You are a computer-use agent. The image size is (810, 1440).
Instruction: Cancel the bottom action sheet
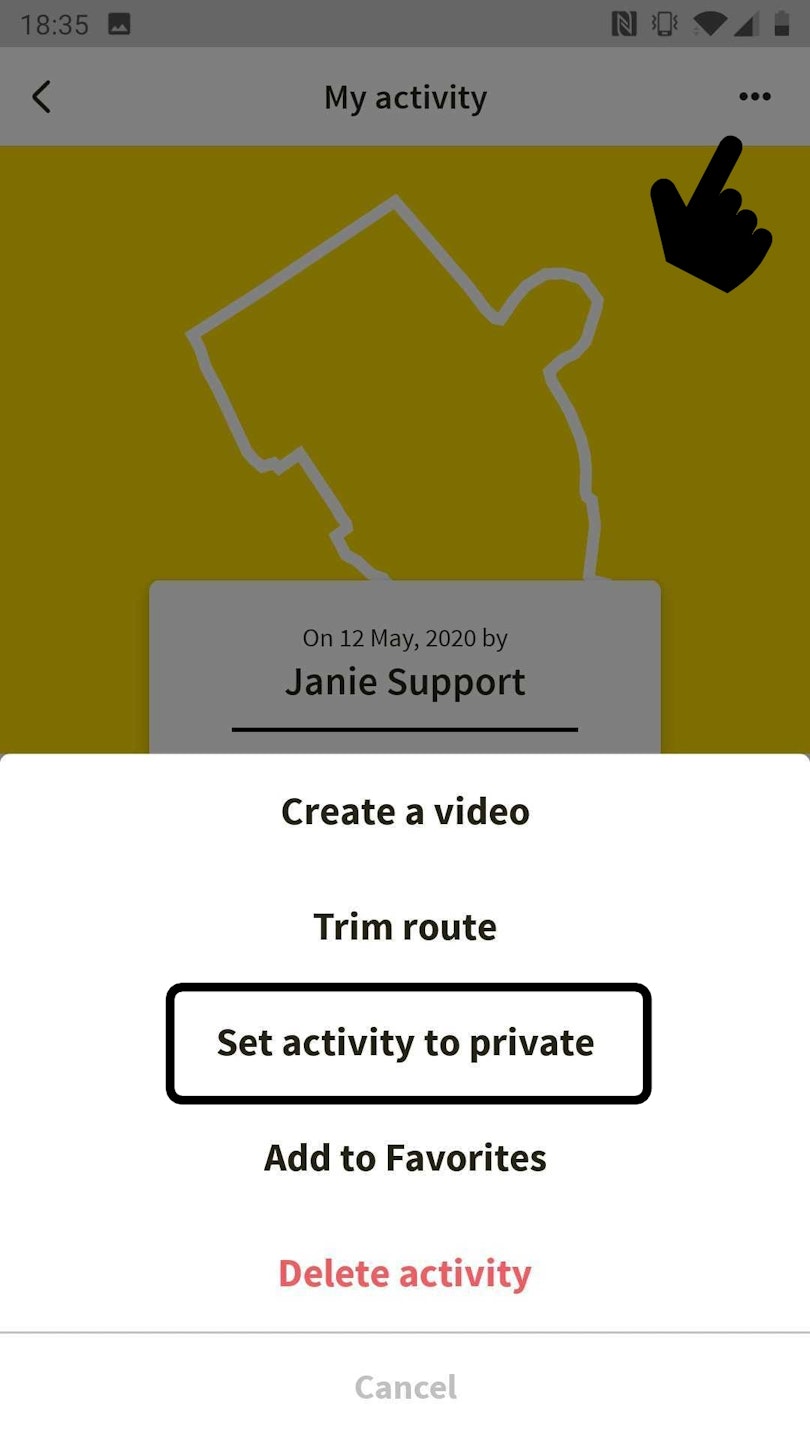pos(405,1387)
